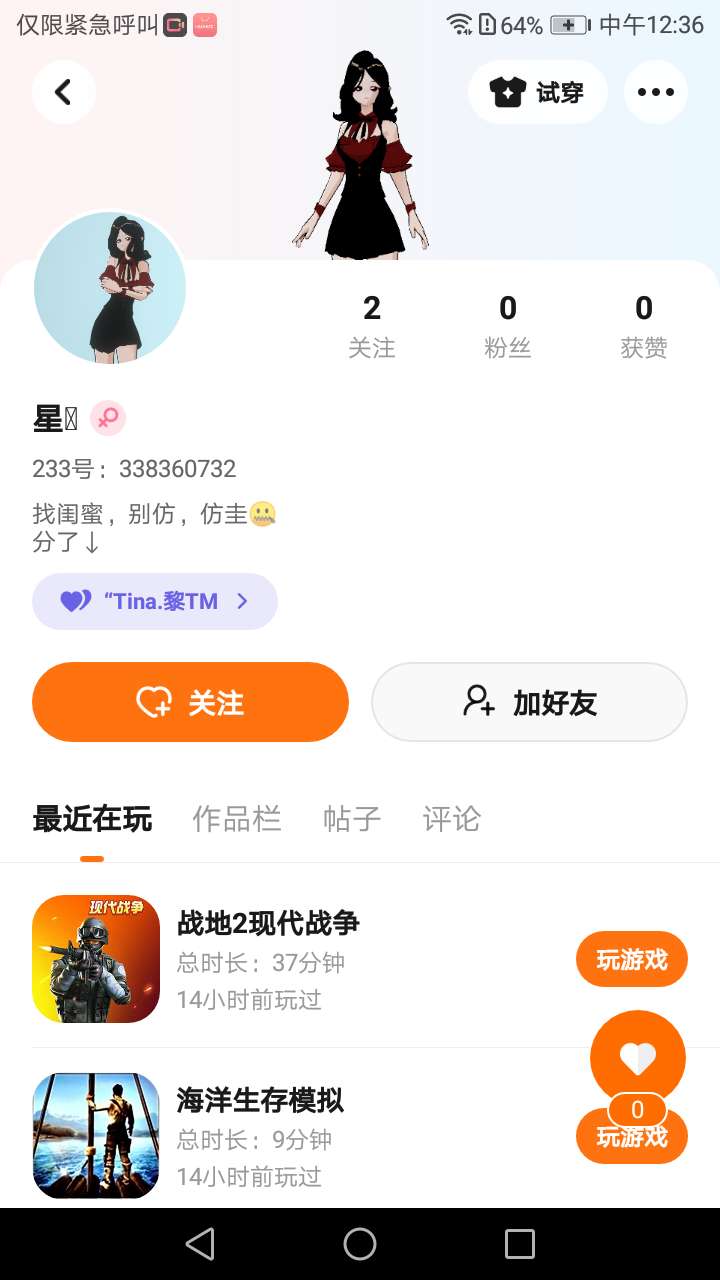
Task: Go back using the top-left arrow
Action: (63, 92)
